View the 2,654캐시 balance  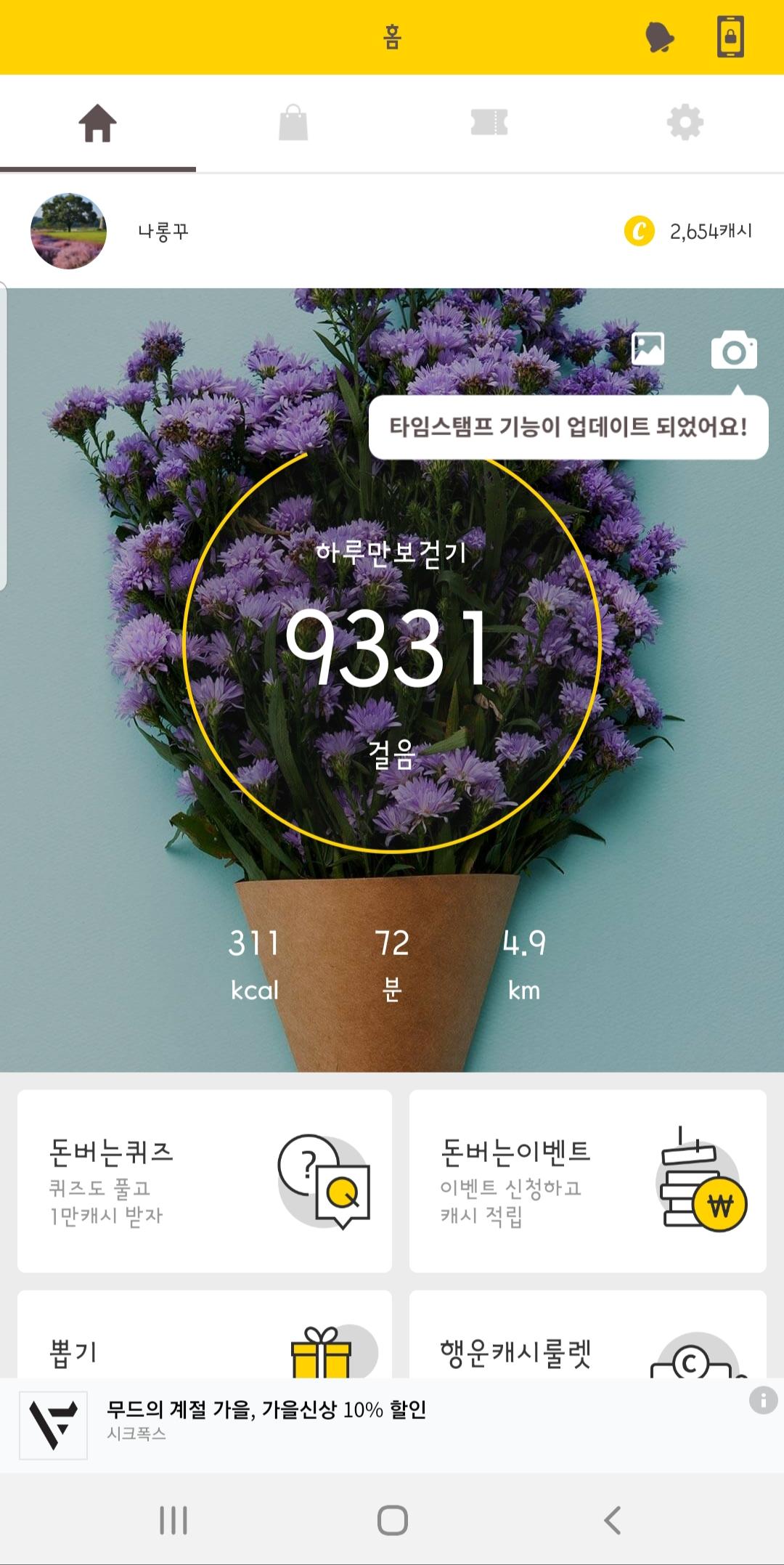688,232
